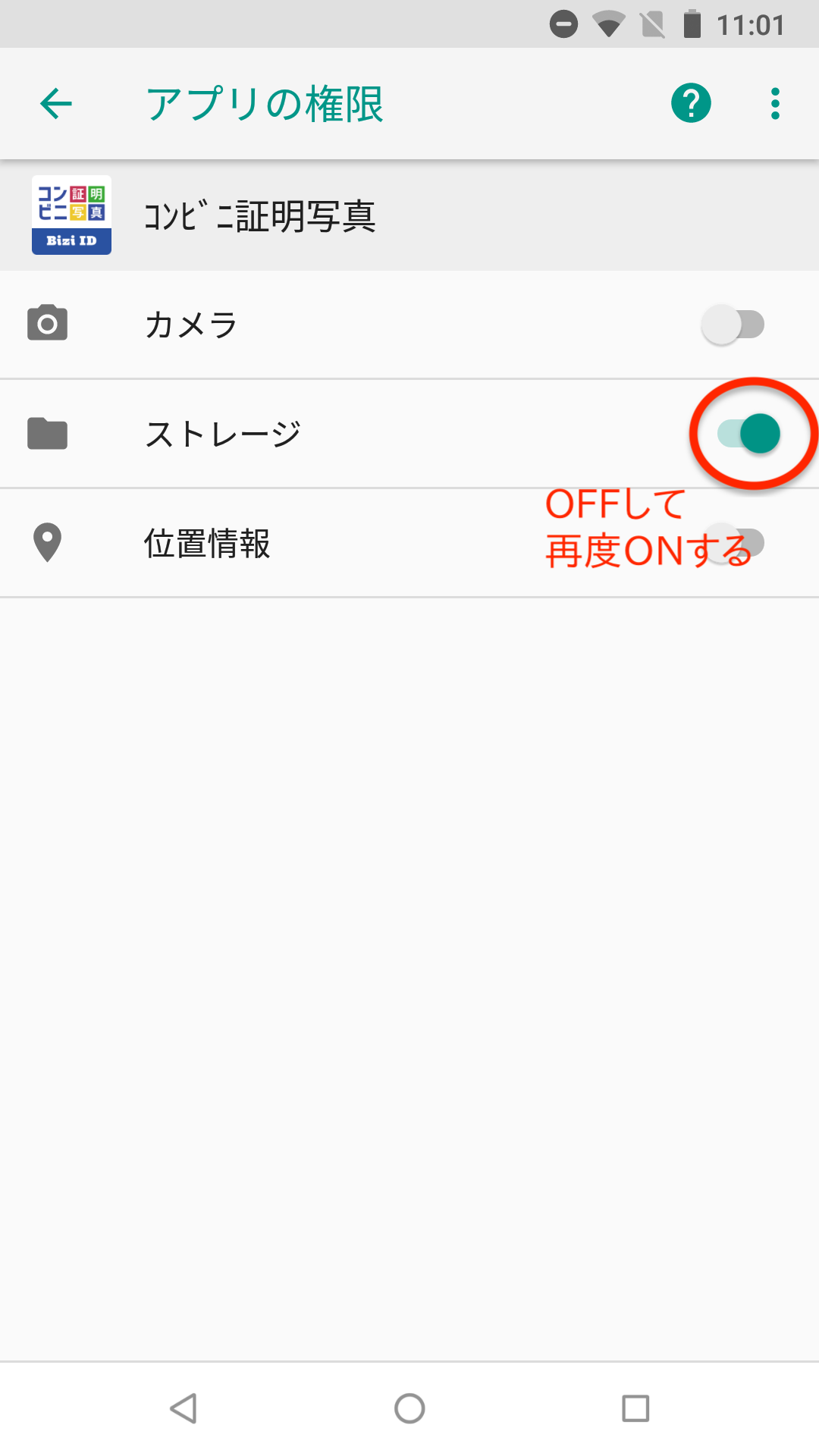Enable the カメラ permission switch
Screen dimensions: 819x1456
[733, 325]
